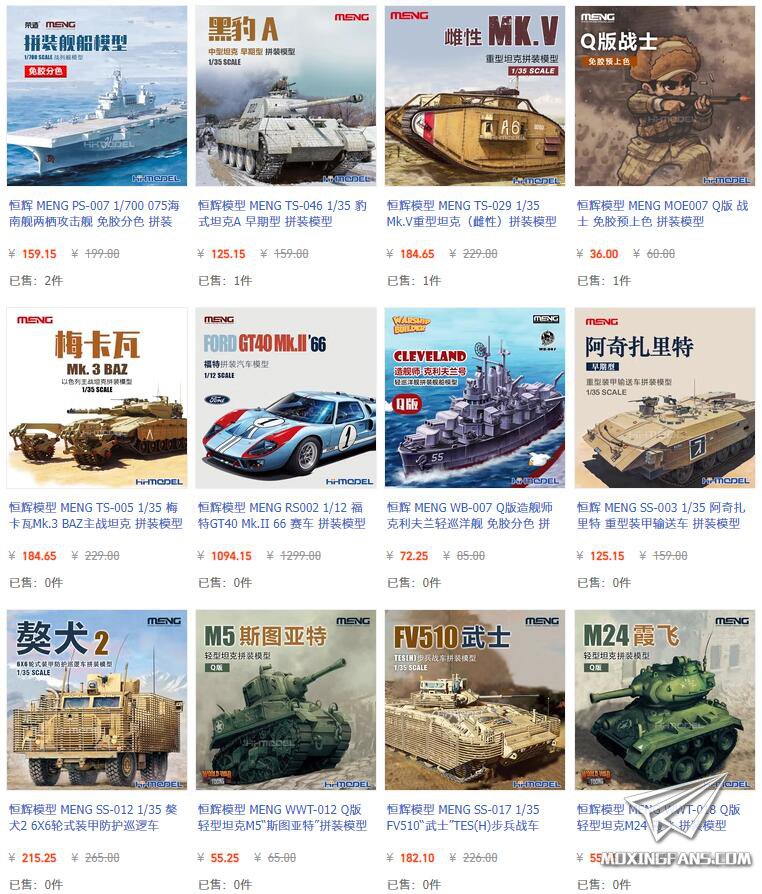Open the MOE007 Q-version soldier product image

(665, 96)
